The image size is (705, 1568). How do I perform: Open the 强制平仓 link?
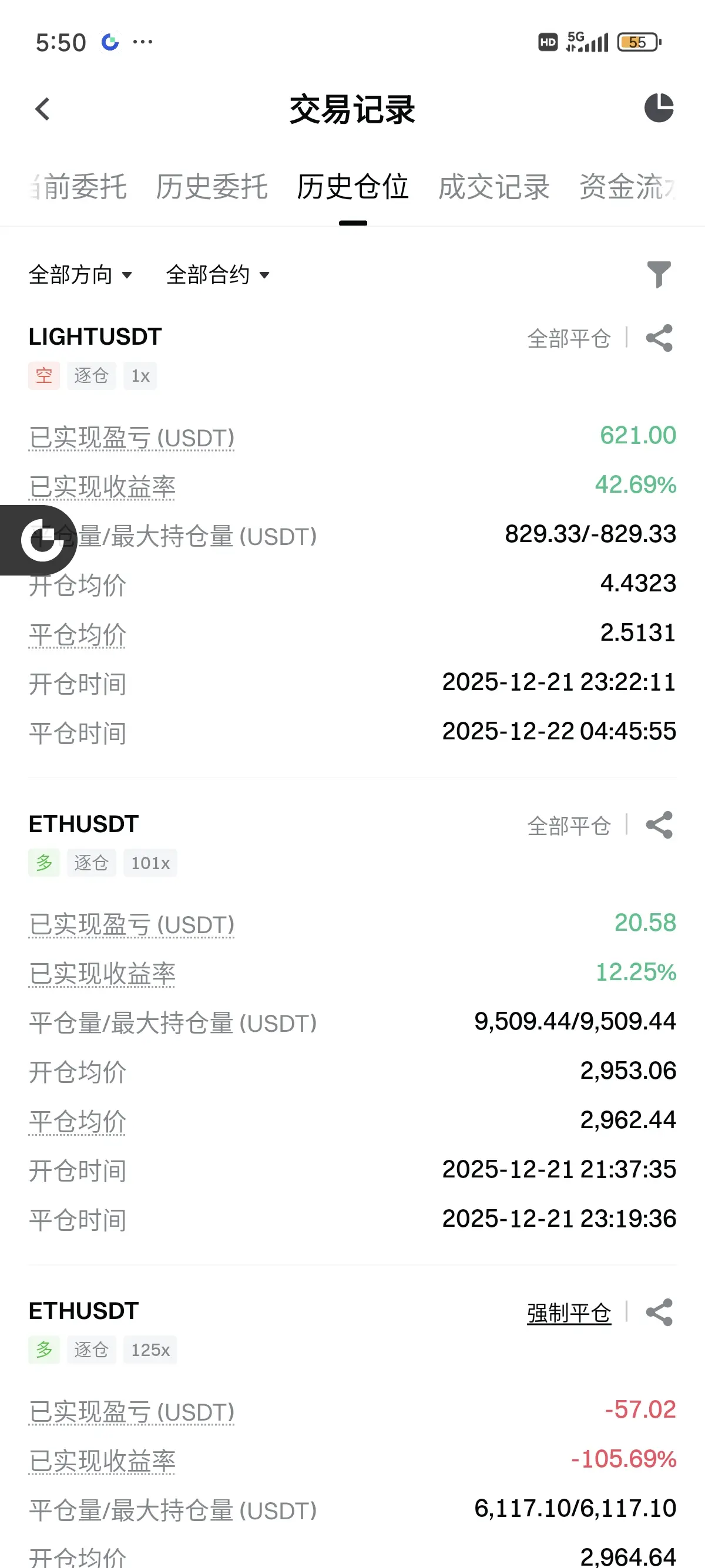click(x=569, y=1313)
